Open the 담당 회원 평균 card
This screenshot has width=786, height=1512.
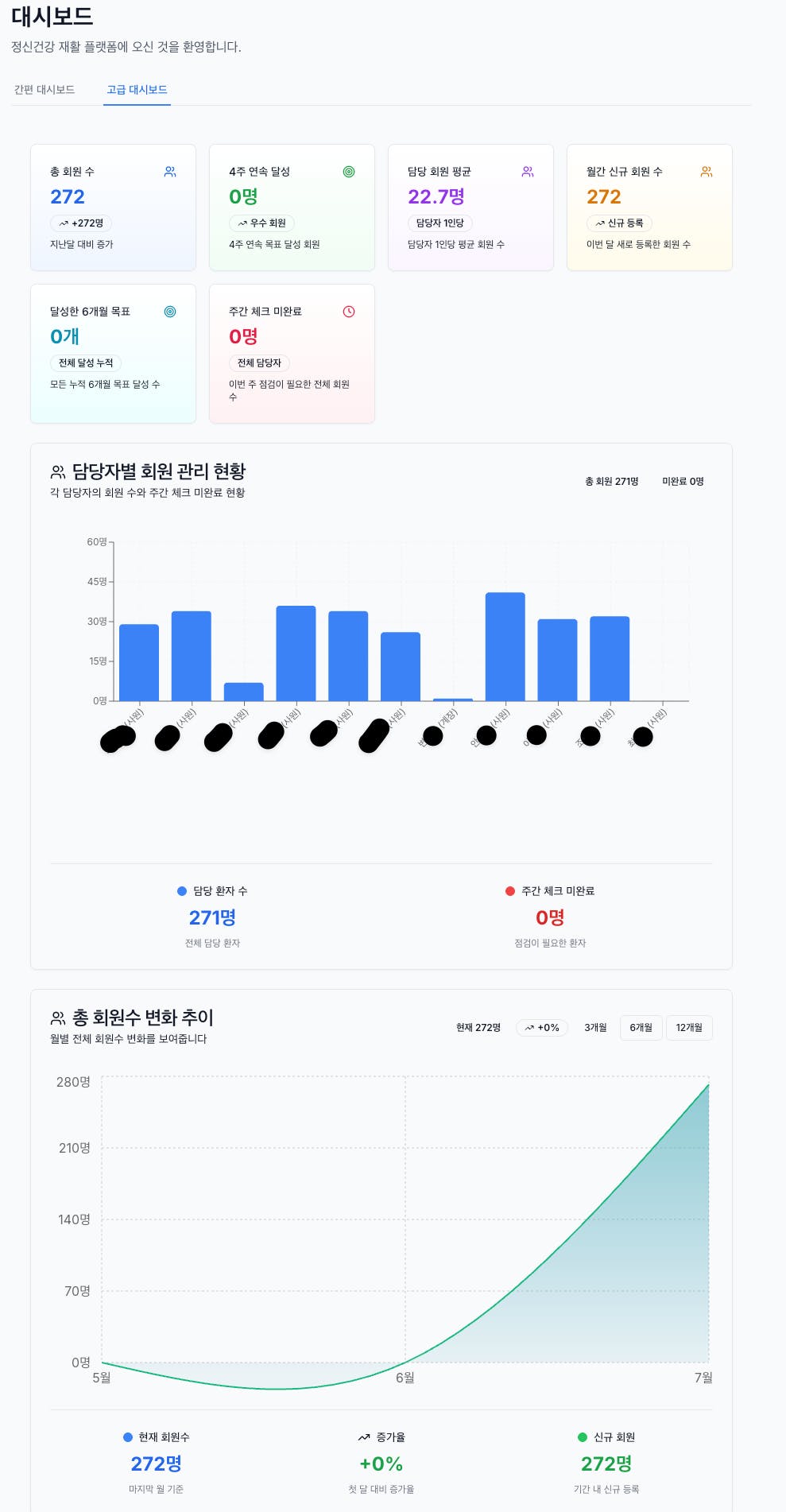point(470,207)
